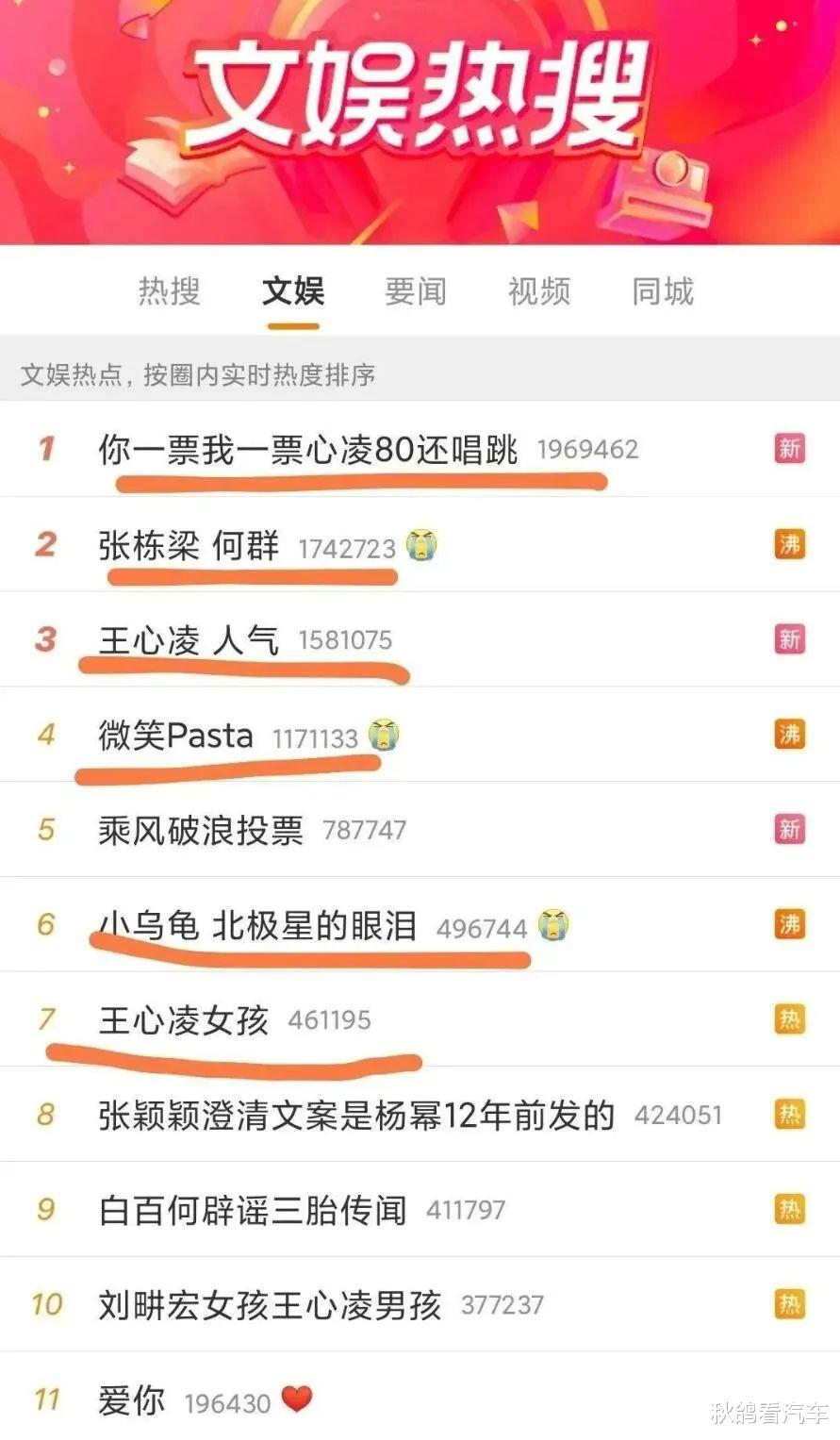Click the 新 badge beside 乘风破浪投票

point(790,830)
